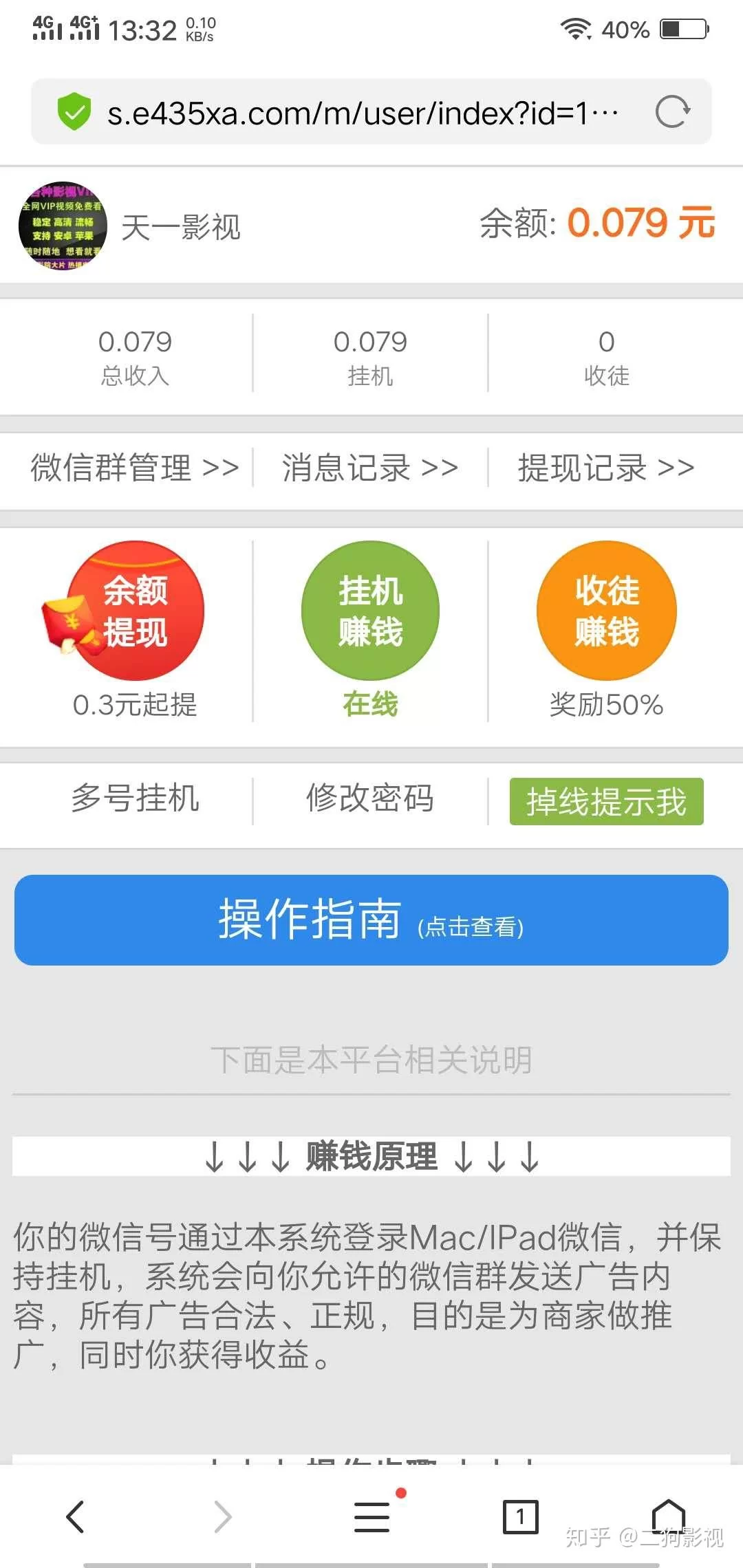Select the 多号挂机 menu entry
This screenshot has width=743, height=1568.
tap(135, 799)
